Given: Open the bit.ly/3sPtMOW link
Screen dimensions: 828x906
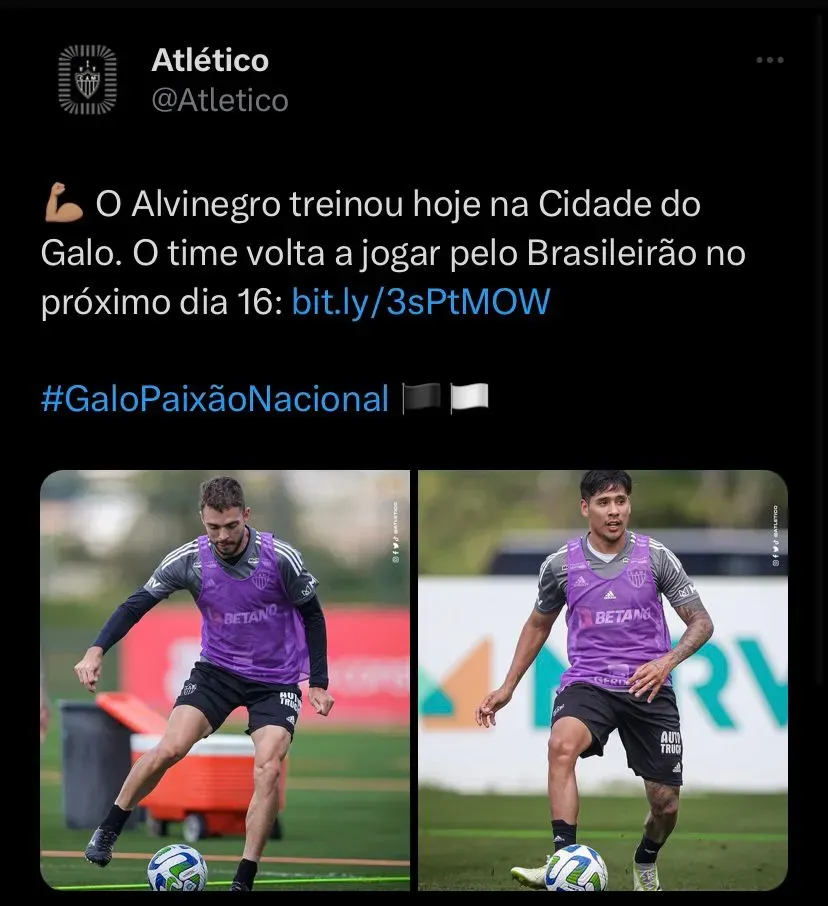Looking at the screenshot, I should pyautogui.click(x=421, y=302).
